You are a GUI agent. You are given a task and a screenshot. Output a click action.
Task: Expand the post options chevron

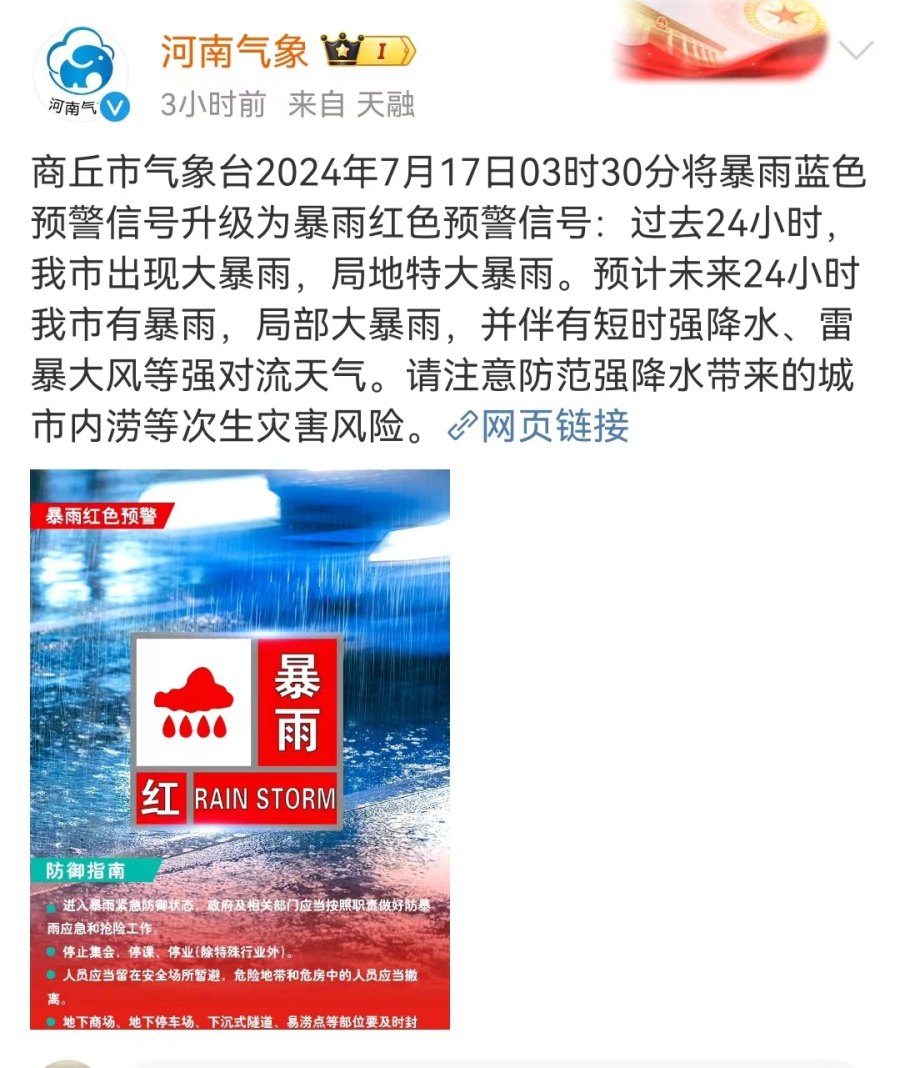(857, 50)
